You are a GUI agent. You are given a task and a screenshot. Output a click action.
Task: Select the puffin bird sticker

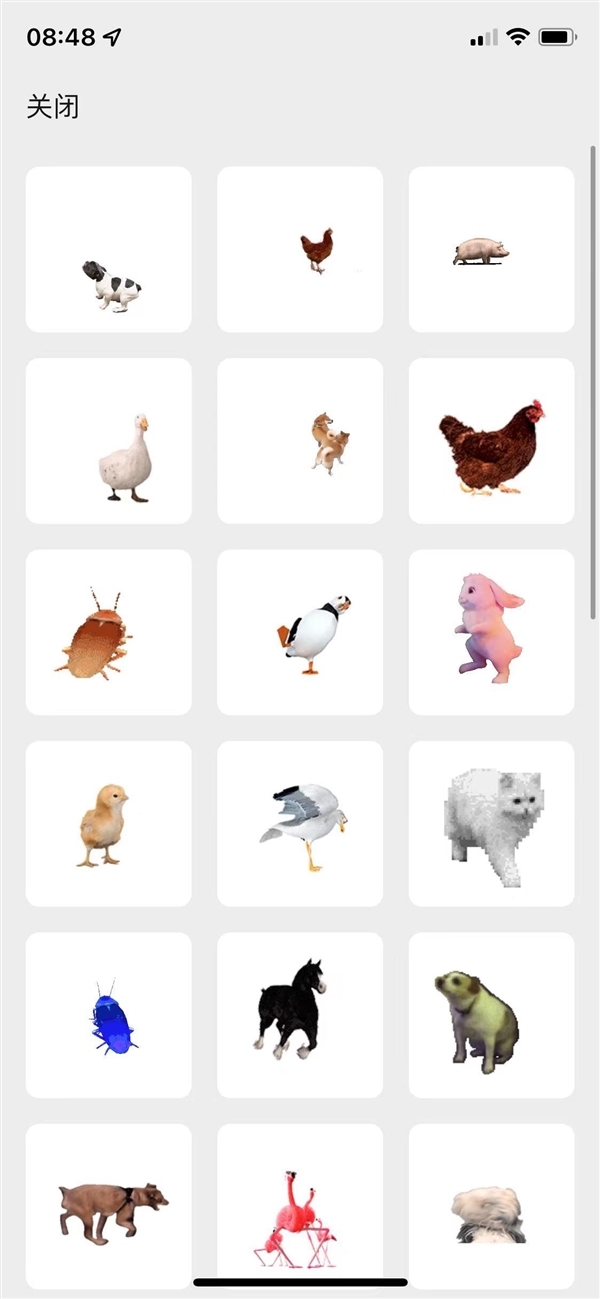(x=300, y=632)
